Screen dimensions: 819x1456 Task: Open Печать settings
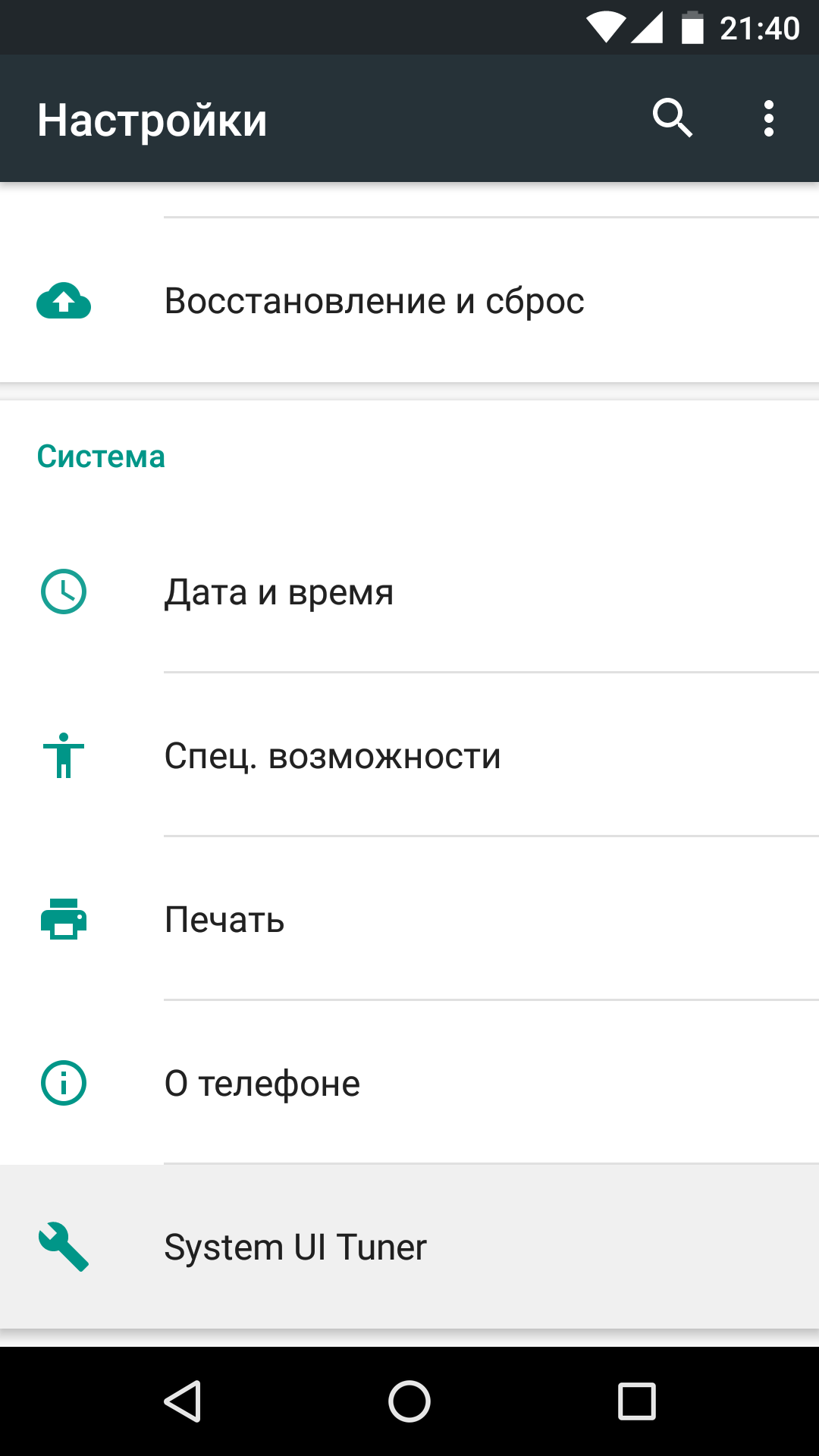[x=409, y=919]
